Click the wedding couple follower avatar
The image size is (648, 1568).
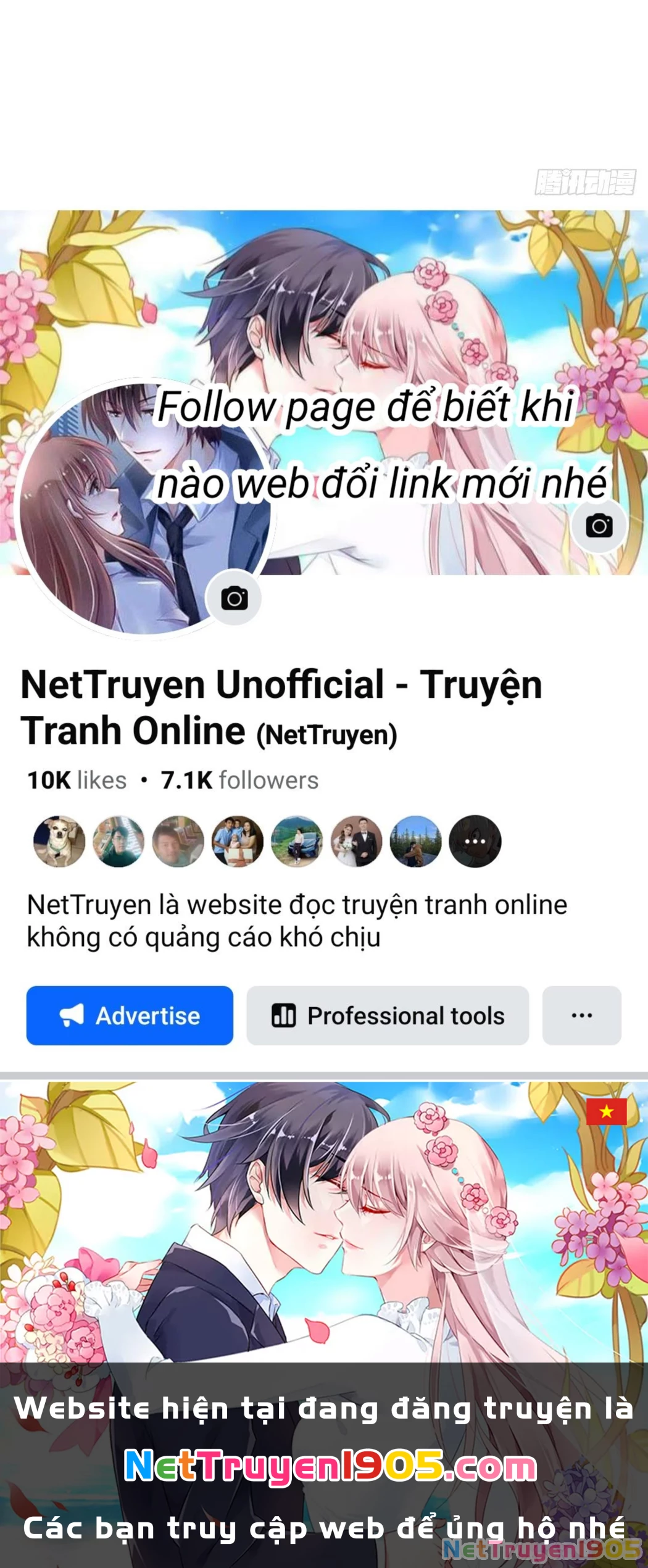pos(357,842)
